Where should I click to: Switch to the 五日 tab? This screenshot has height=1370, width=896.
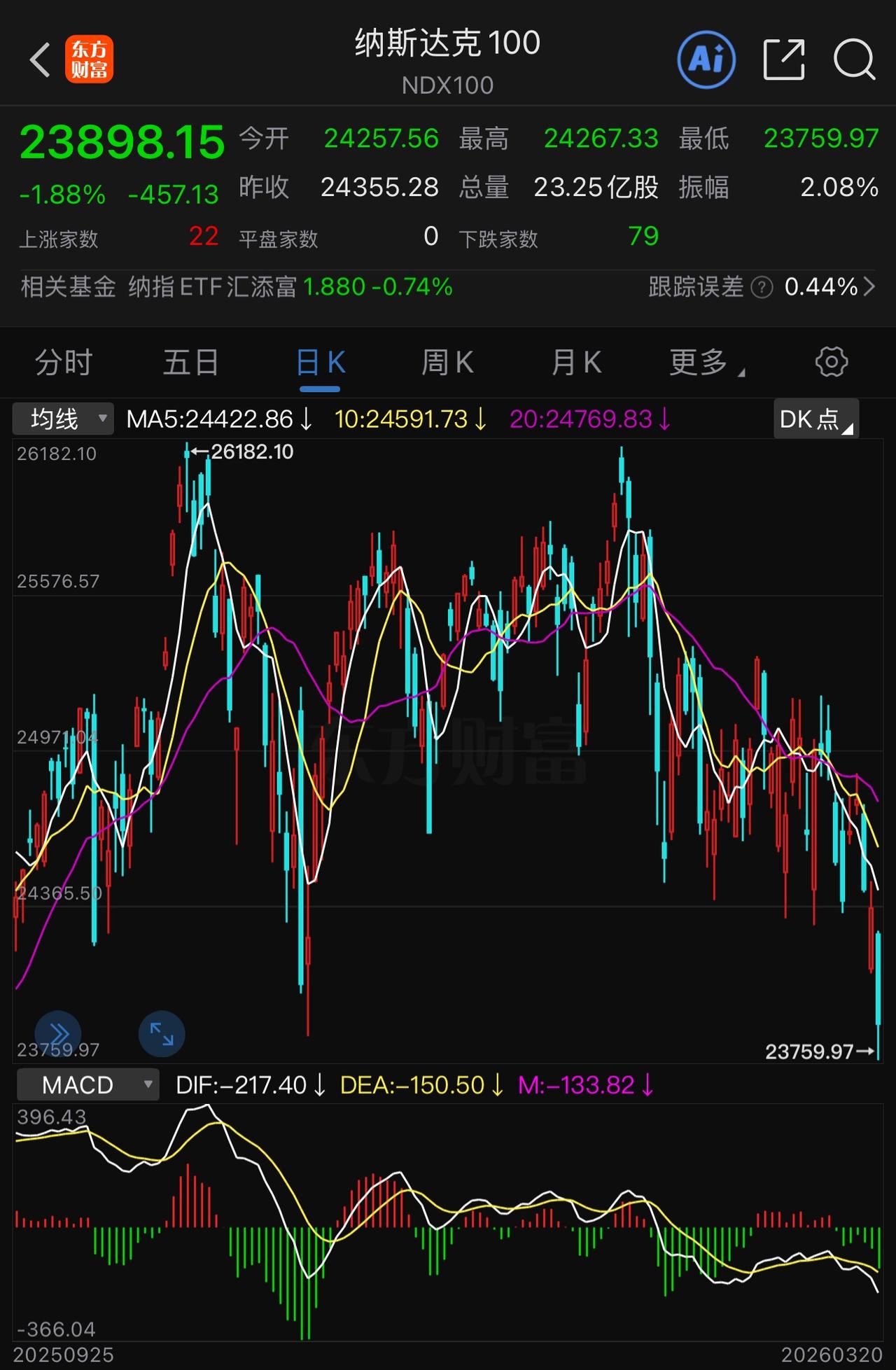190,362
